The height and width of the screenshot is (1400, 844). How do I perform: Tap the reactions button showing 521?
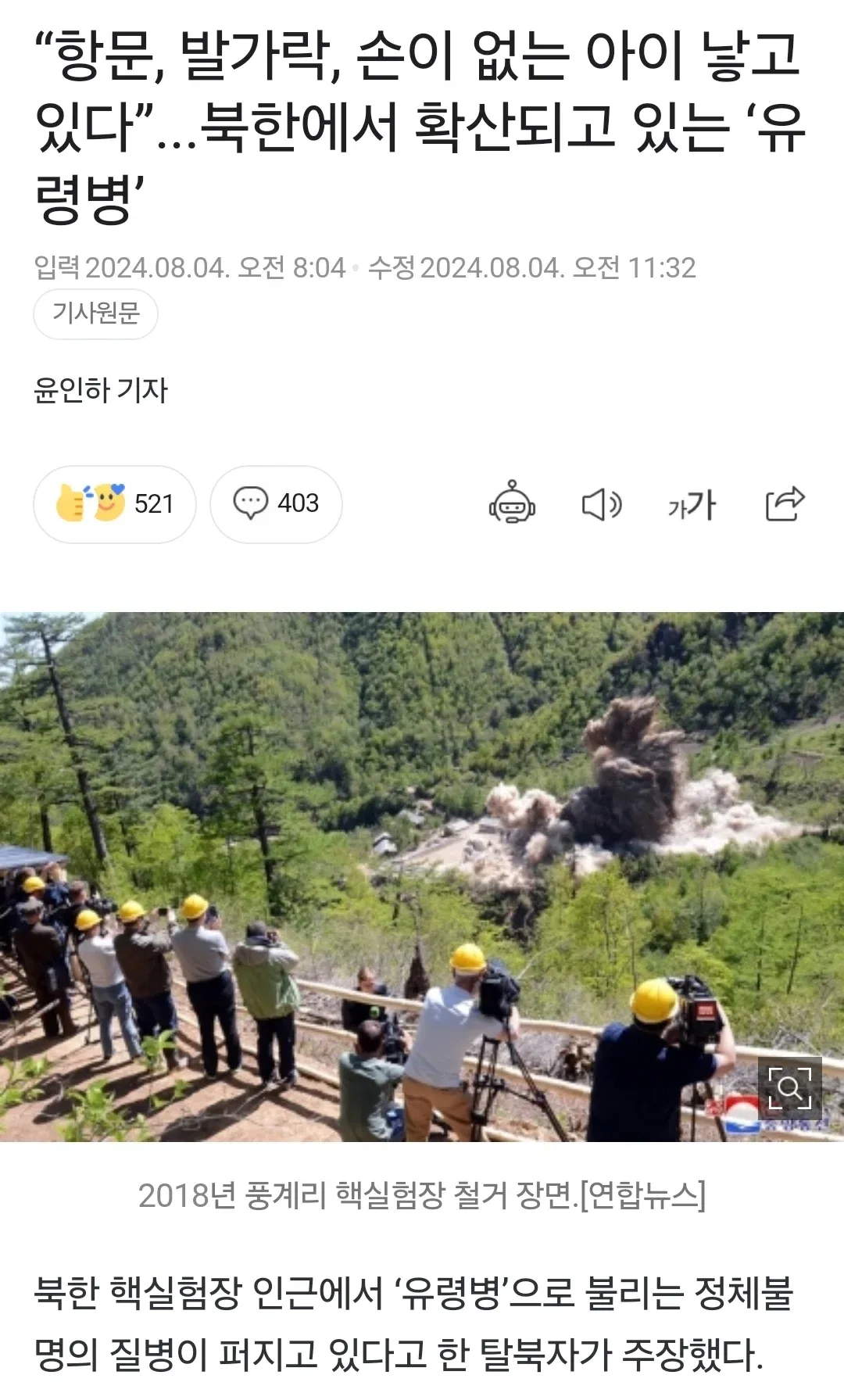pyautogui.click(x=115, y=504)
